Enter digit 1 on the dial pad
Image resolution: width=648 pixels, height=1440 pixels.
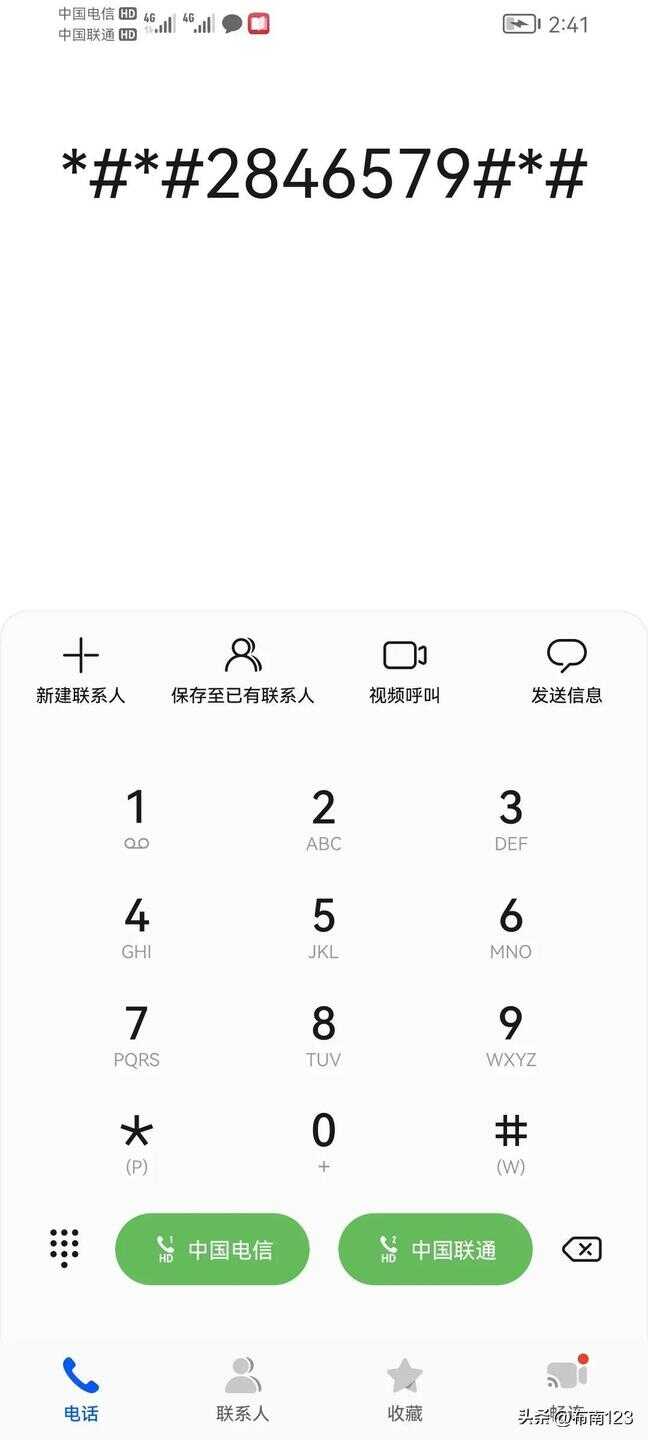(x=136, y=819)
